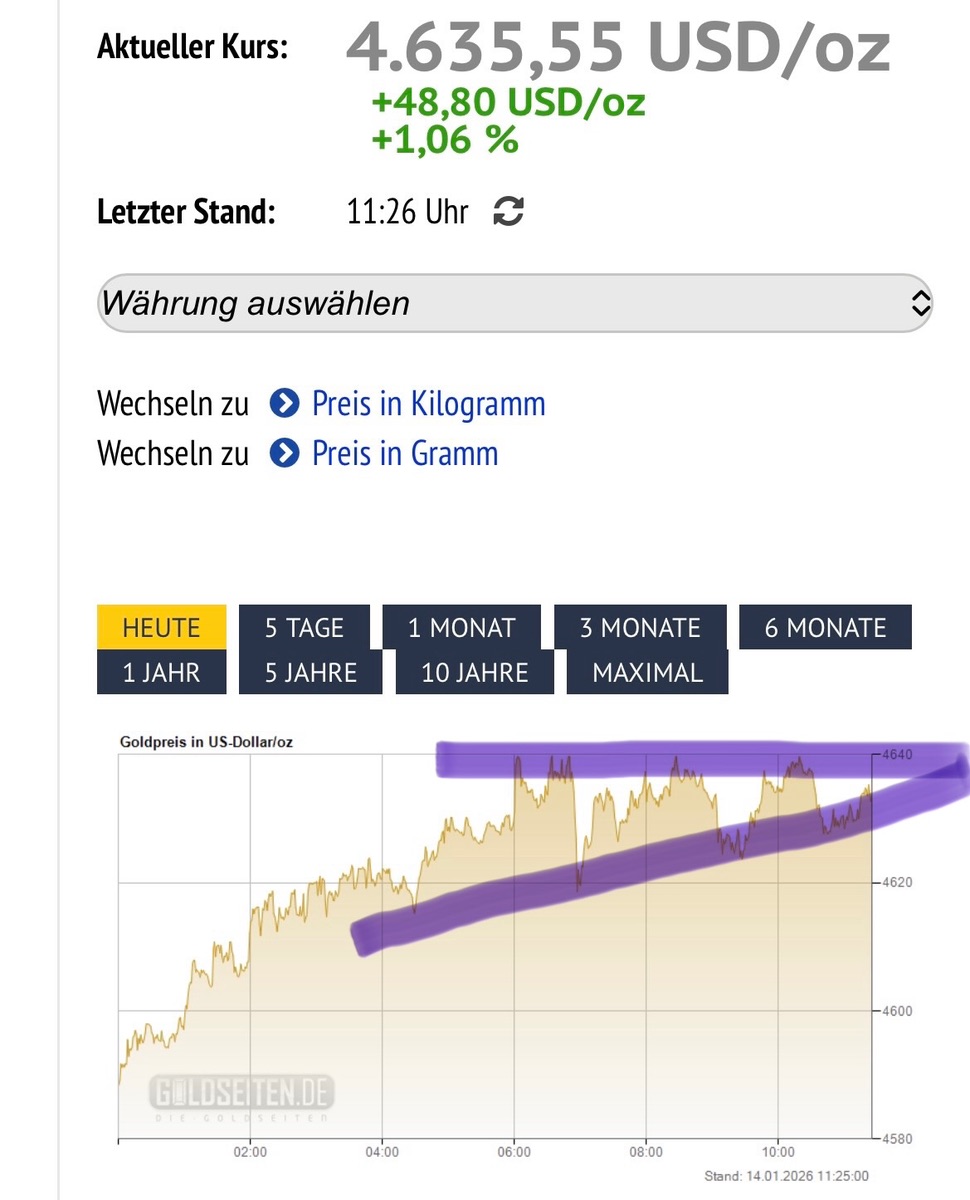Screen dimensions: 970x1200
Task: Refresh the gold price next to 11:26 Uhr
Action: (509, 212)
